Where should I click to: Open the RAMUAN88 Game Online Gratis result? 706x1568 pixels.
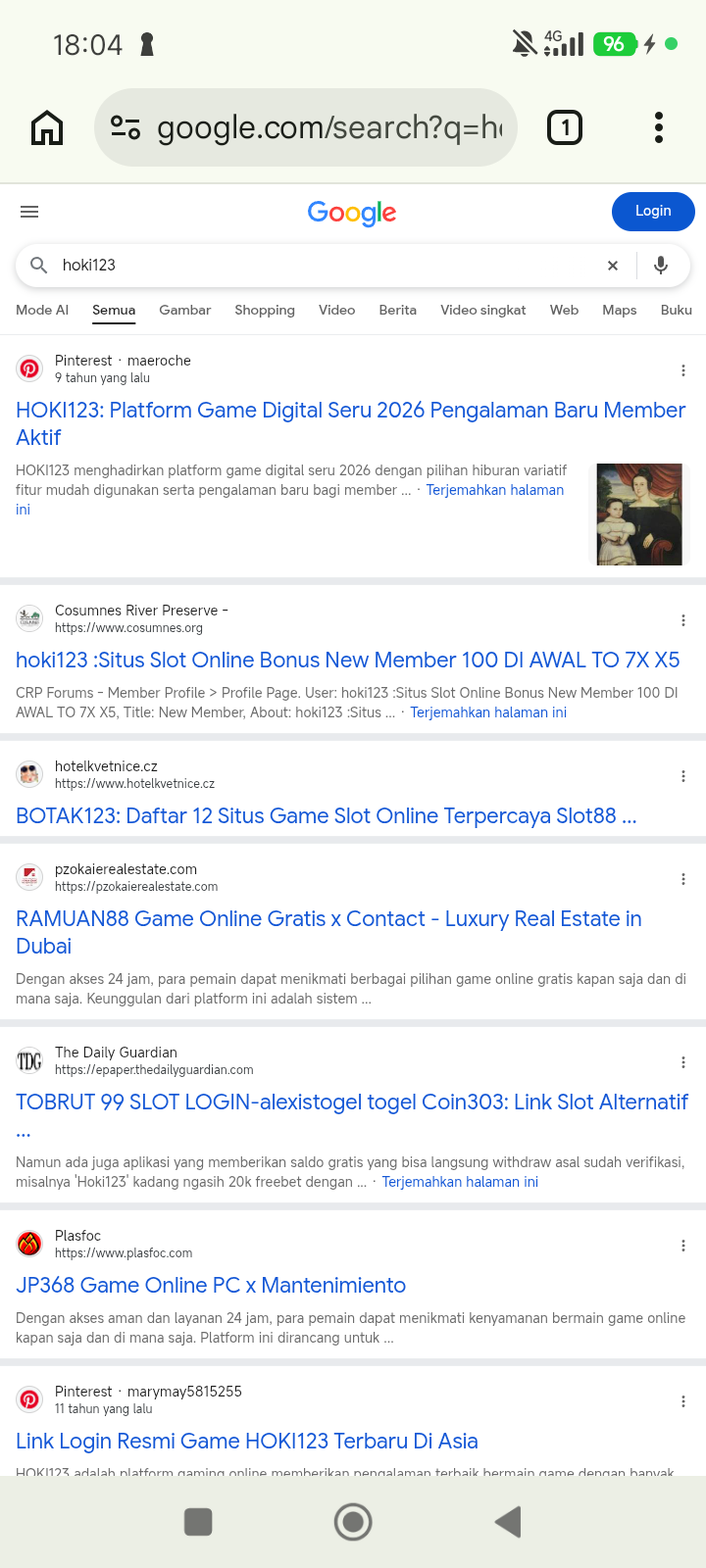coord(328,932)
